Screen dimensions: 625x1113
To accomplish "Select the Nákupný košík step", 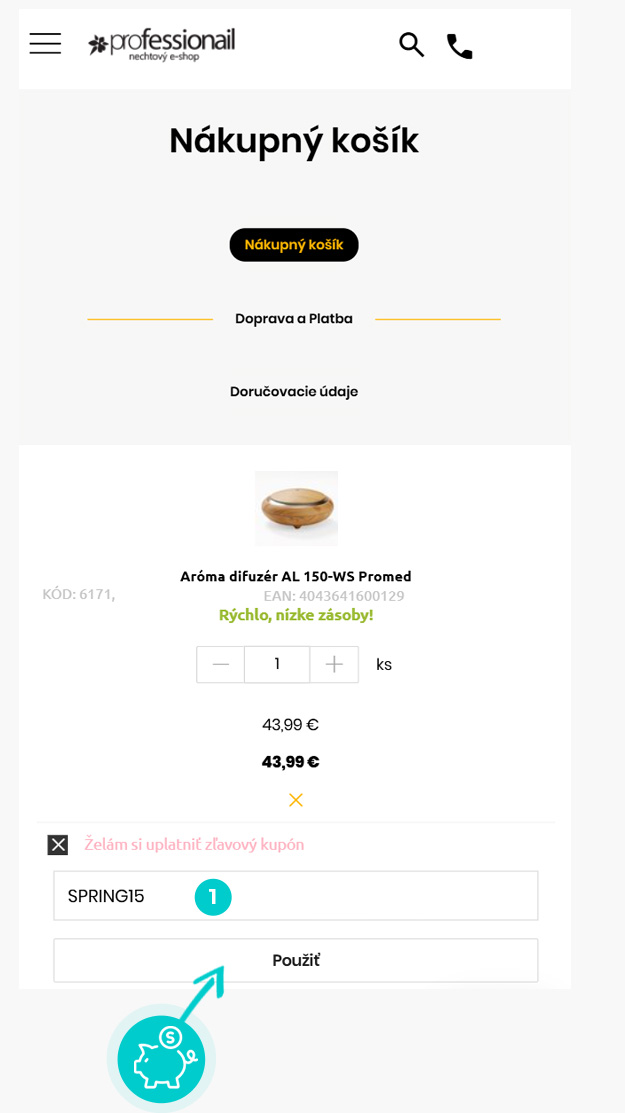I will [x=294, y=245].
